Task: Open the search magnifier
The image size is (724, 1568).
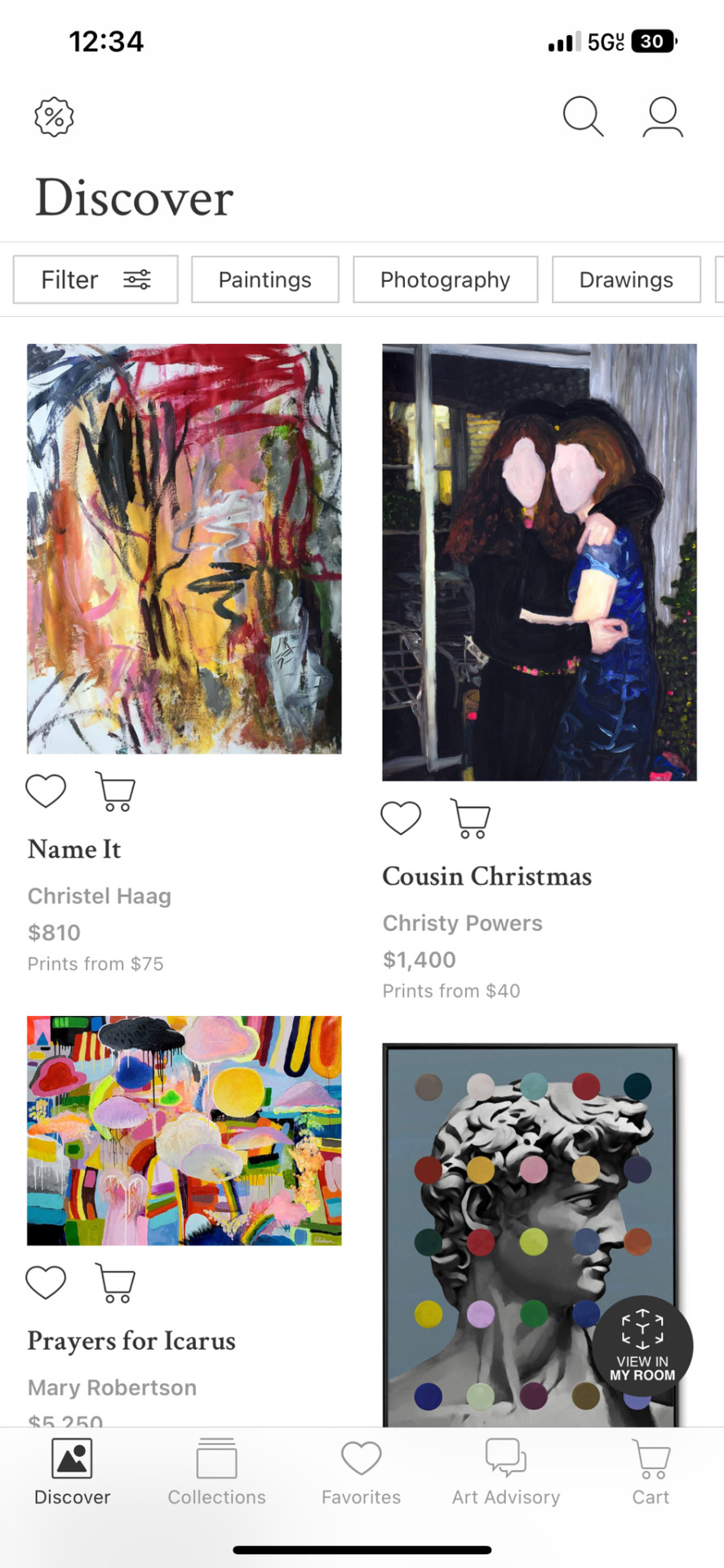Action: (583, 117)
